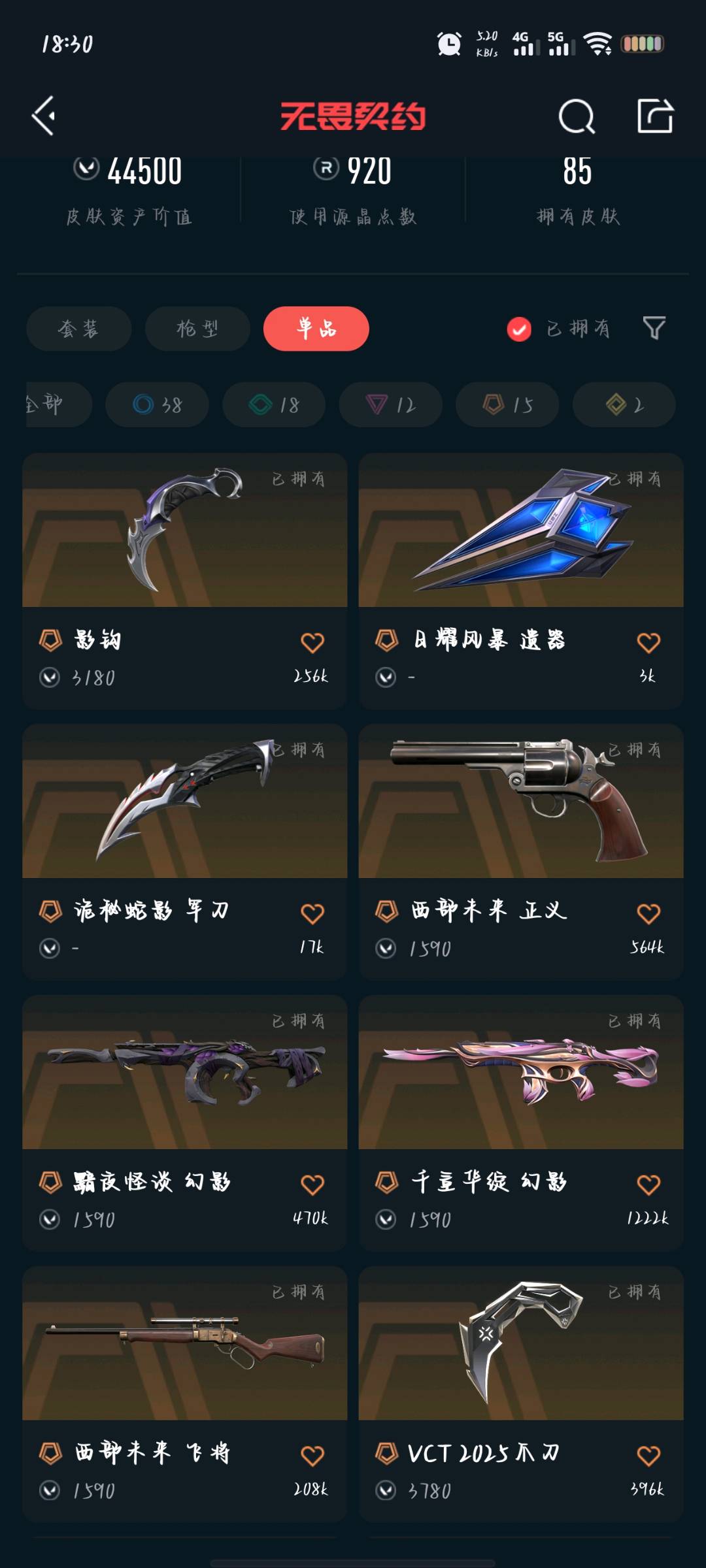Filter by the blue rarity chip 38
This screenshot has width=706, height=1568.
coord(157,405)
